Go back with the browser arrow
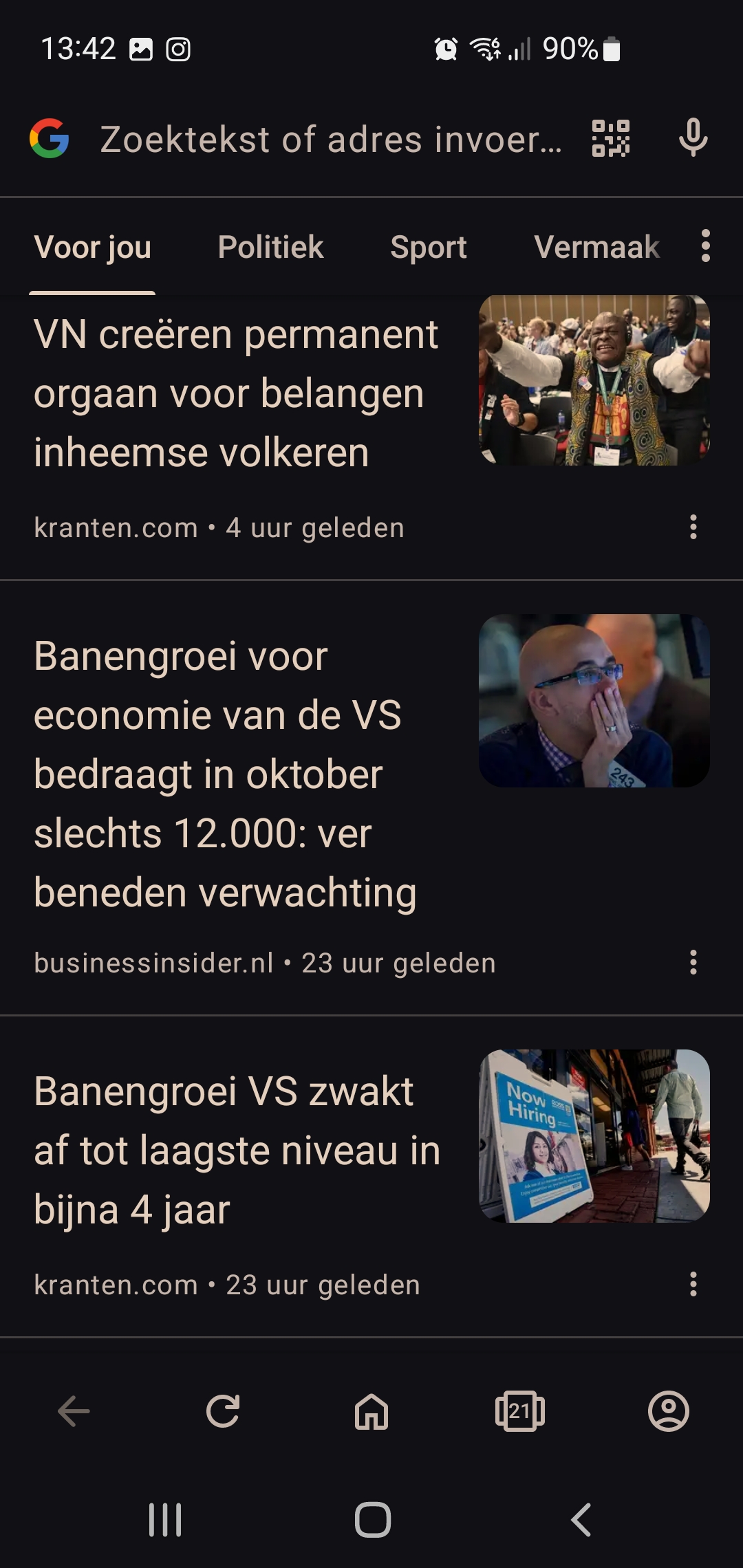 point(74,1412)
